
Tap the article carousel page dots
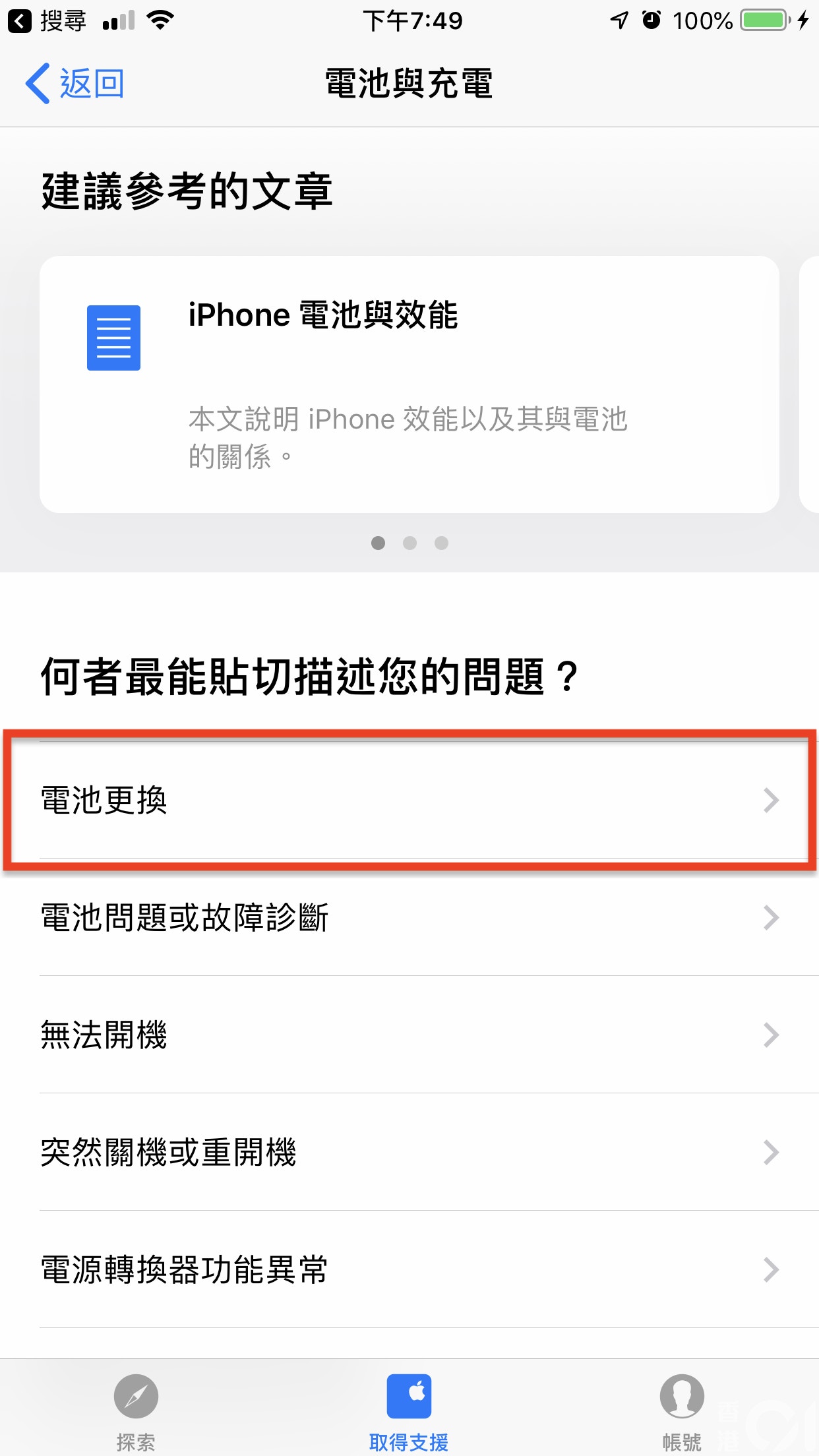(409, 543)
